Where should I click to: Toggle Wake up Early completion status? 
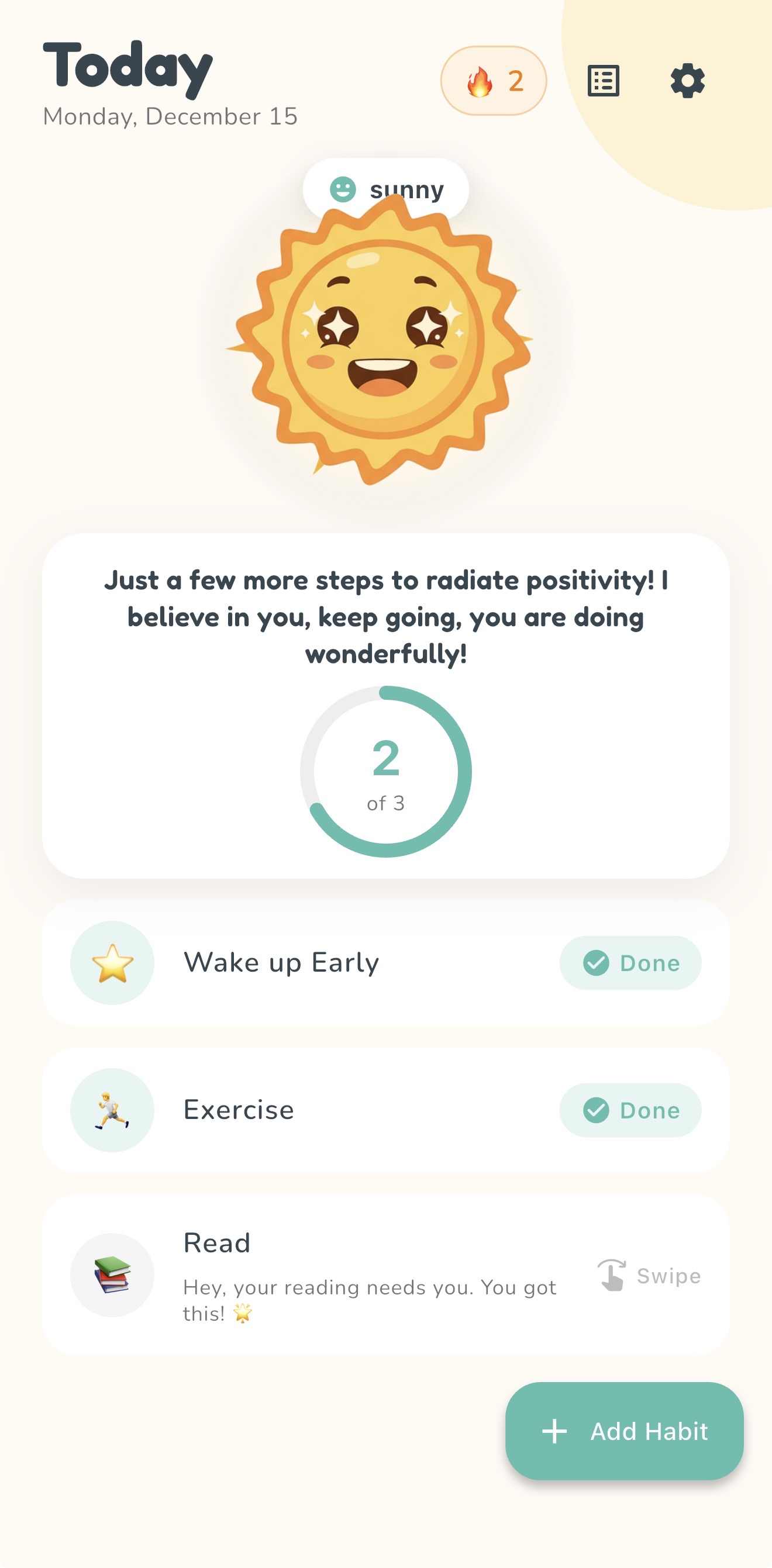tap(630, 963)
